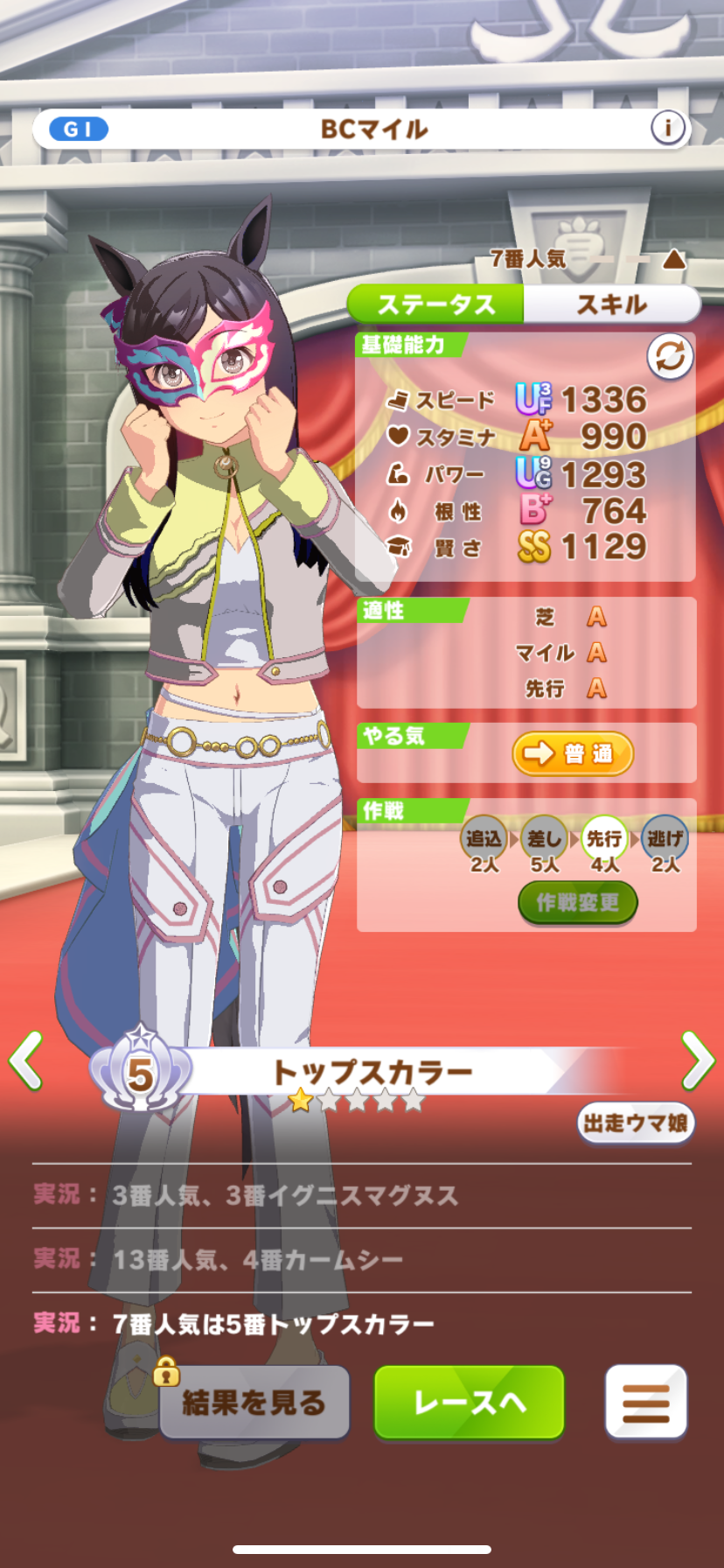Open 作戦変更 to change strategy
The width and height of the screenshot is (724, 1568).
(x=578, y=902)
